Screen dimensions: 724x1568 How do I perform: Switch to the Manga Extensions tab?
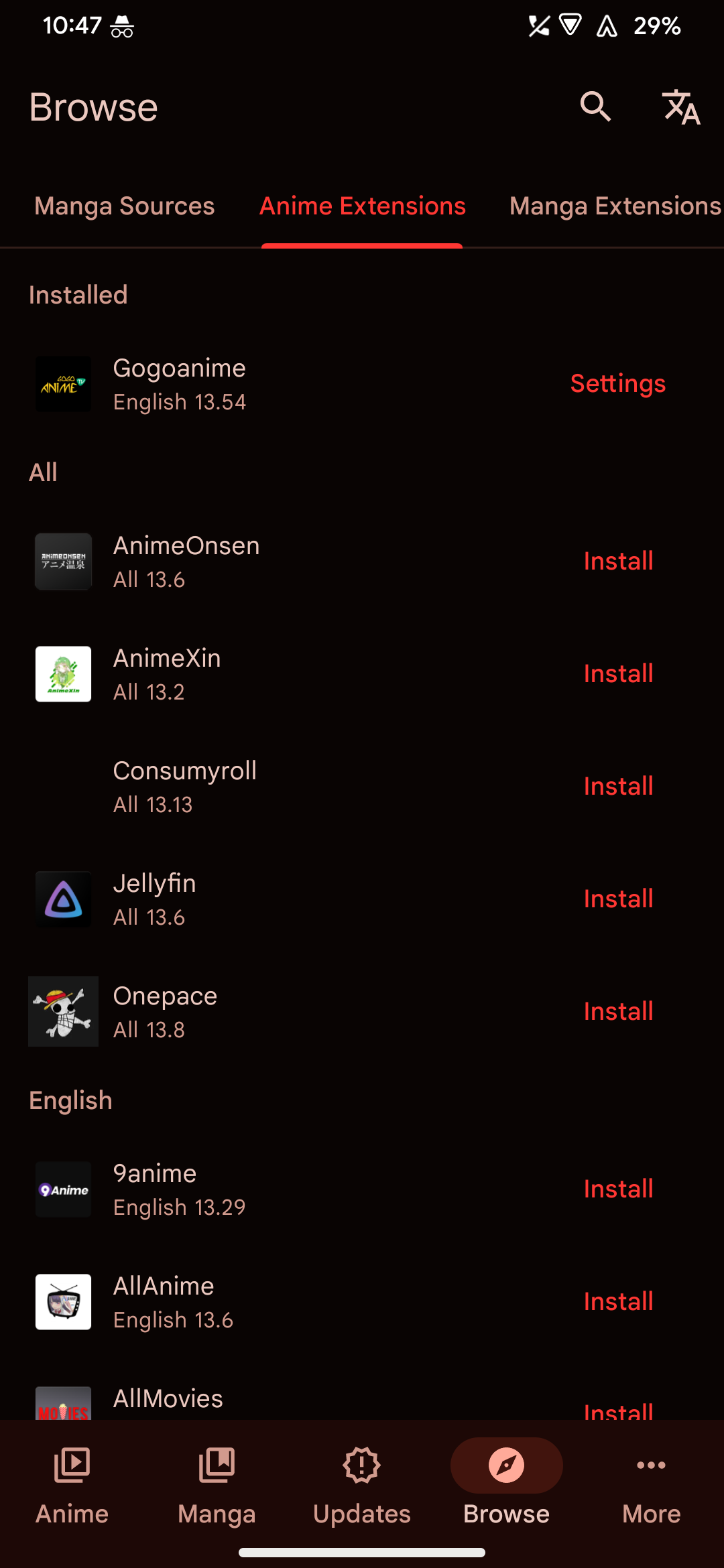[614, 206]
